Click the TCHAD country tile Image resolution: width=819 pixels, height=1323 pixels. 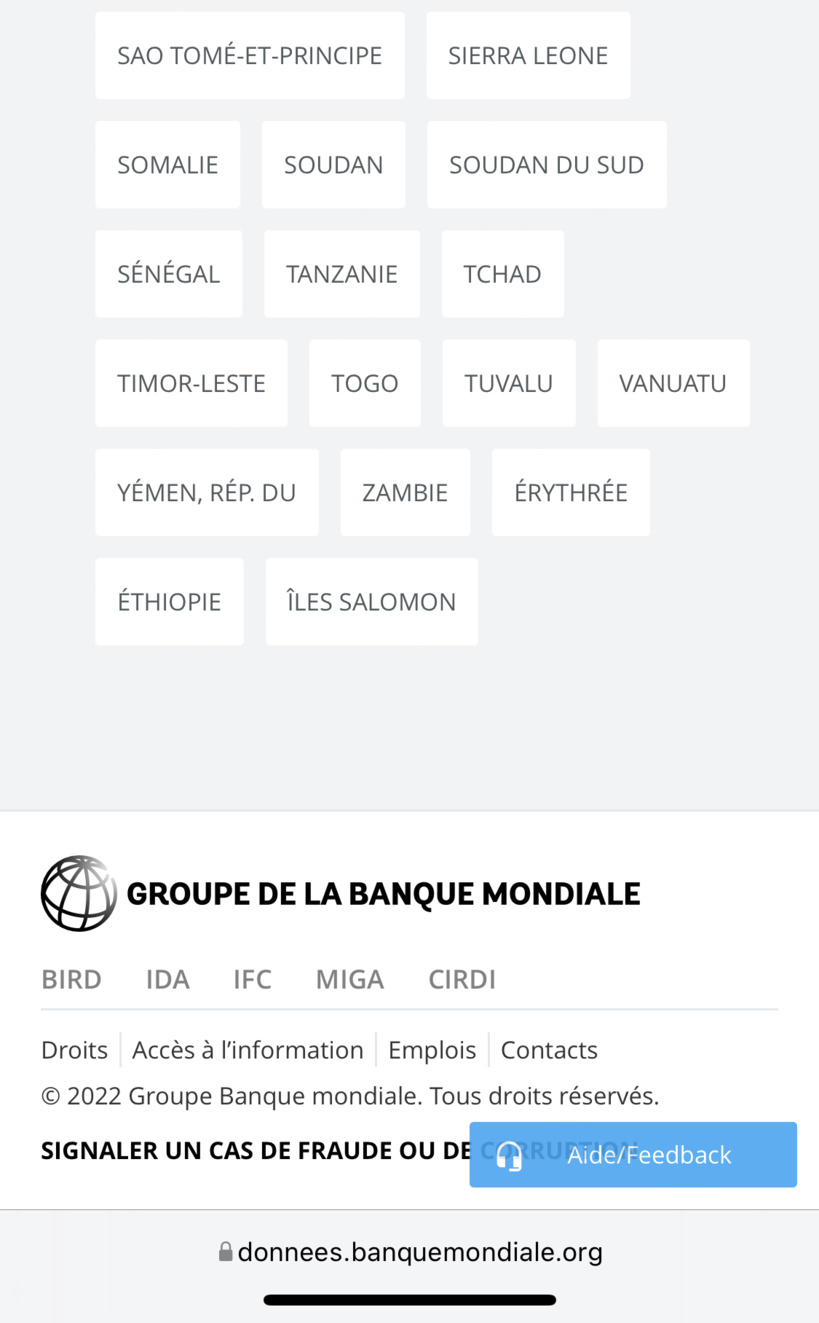point(502,273)
